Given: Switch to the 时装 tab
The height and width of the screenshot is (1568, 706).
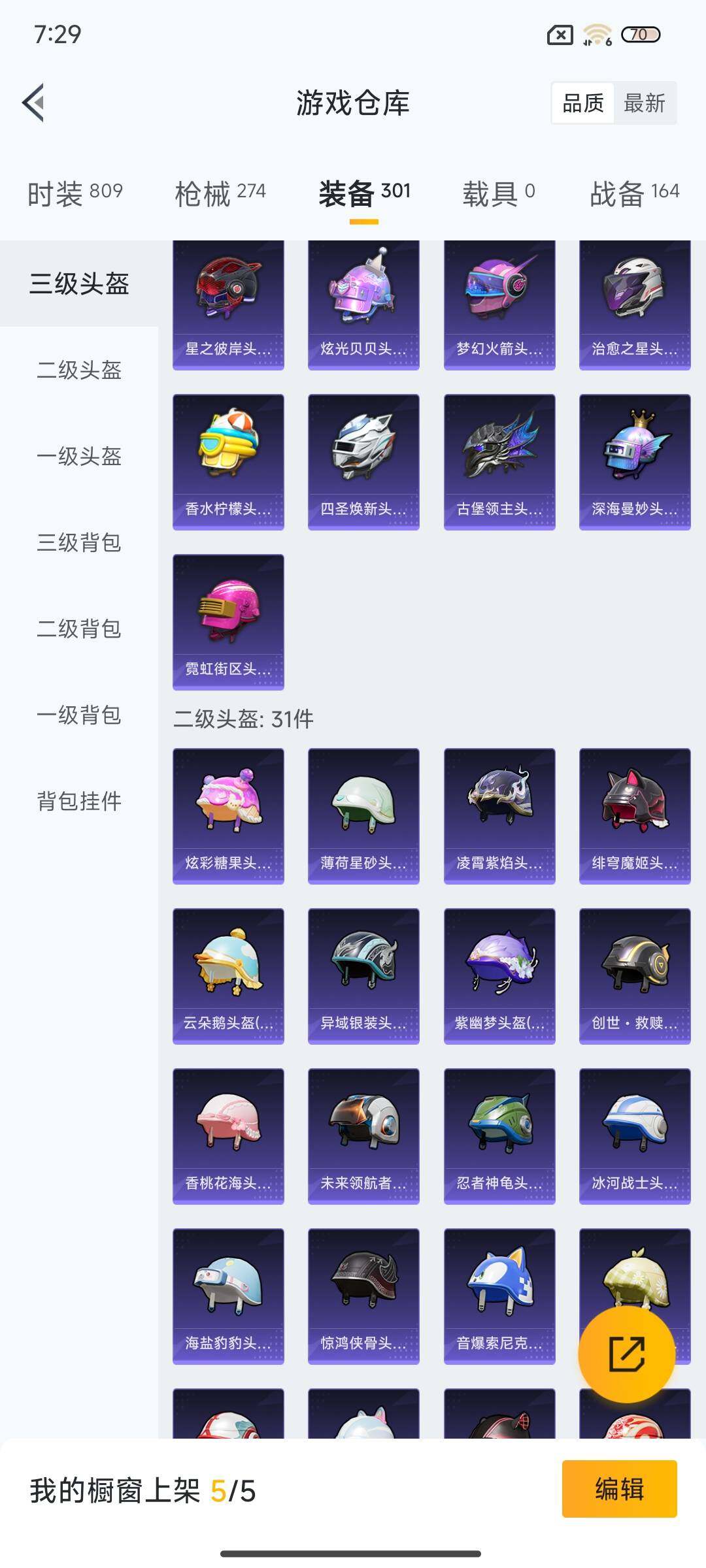Looking at the screenshot, I should [75, 193].
